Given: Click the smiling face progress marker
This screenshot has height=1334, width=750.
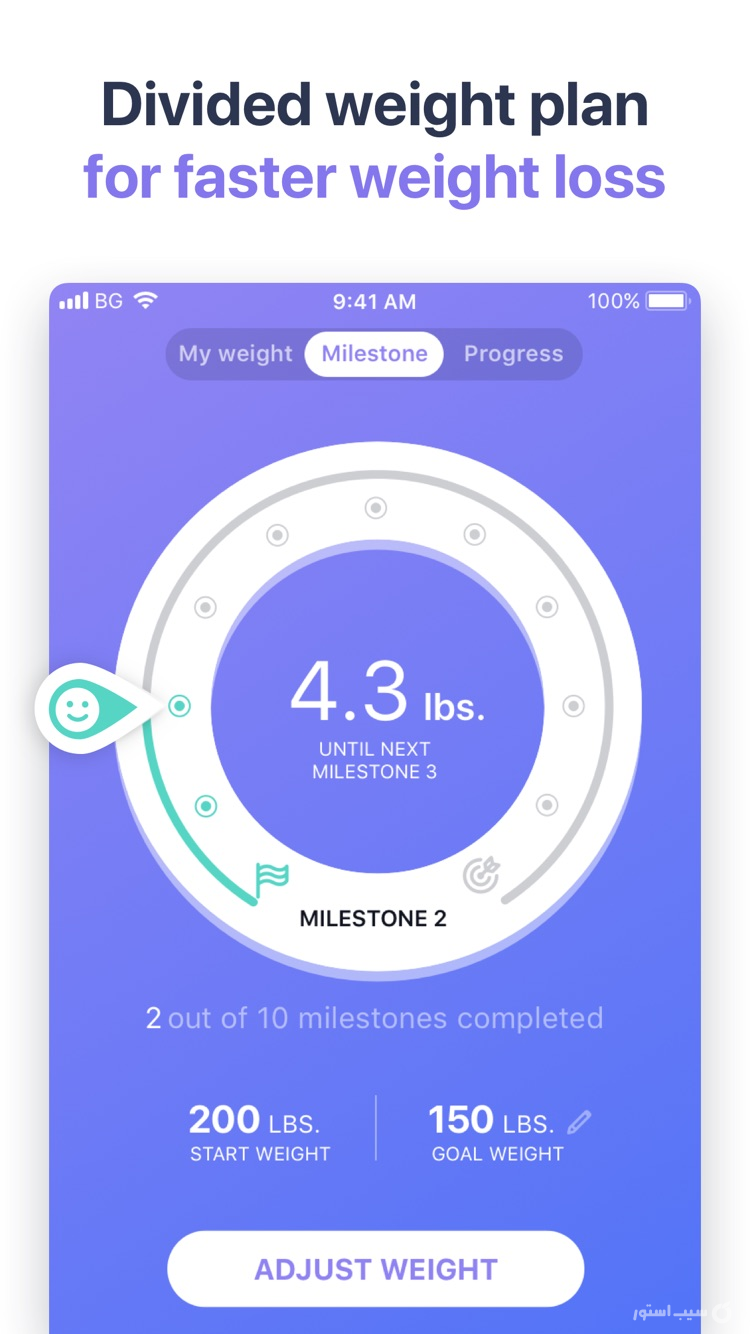Looking at the screenshot, I should pyautogui.click(x=79, y=707).
